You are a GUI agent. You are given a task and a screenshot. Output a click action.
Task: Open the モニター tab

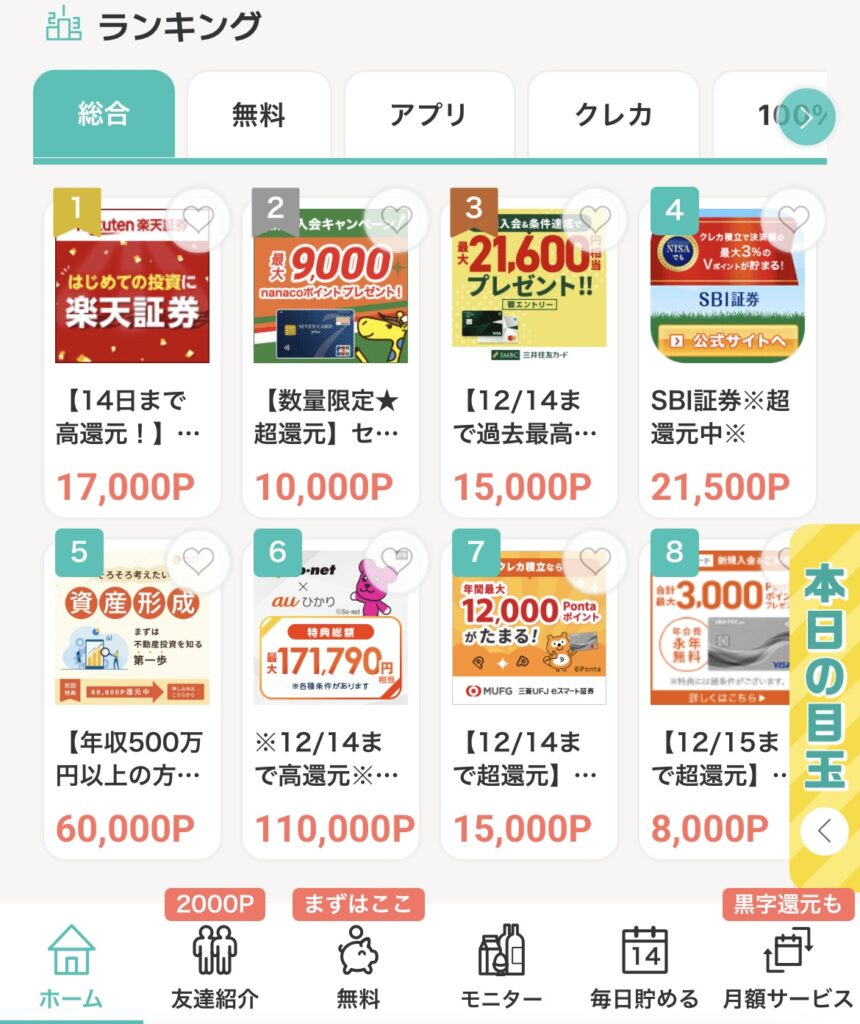point(500,967)
